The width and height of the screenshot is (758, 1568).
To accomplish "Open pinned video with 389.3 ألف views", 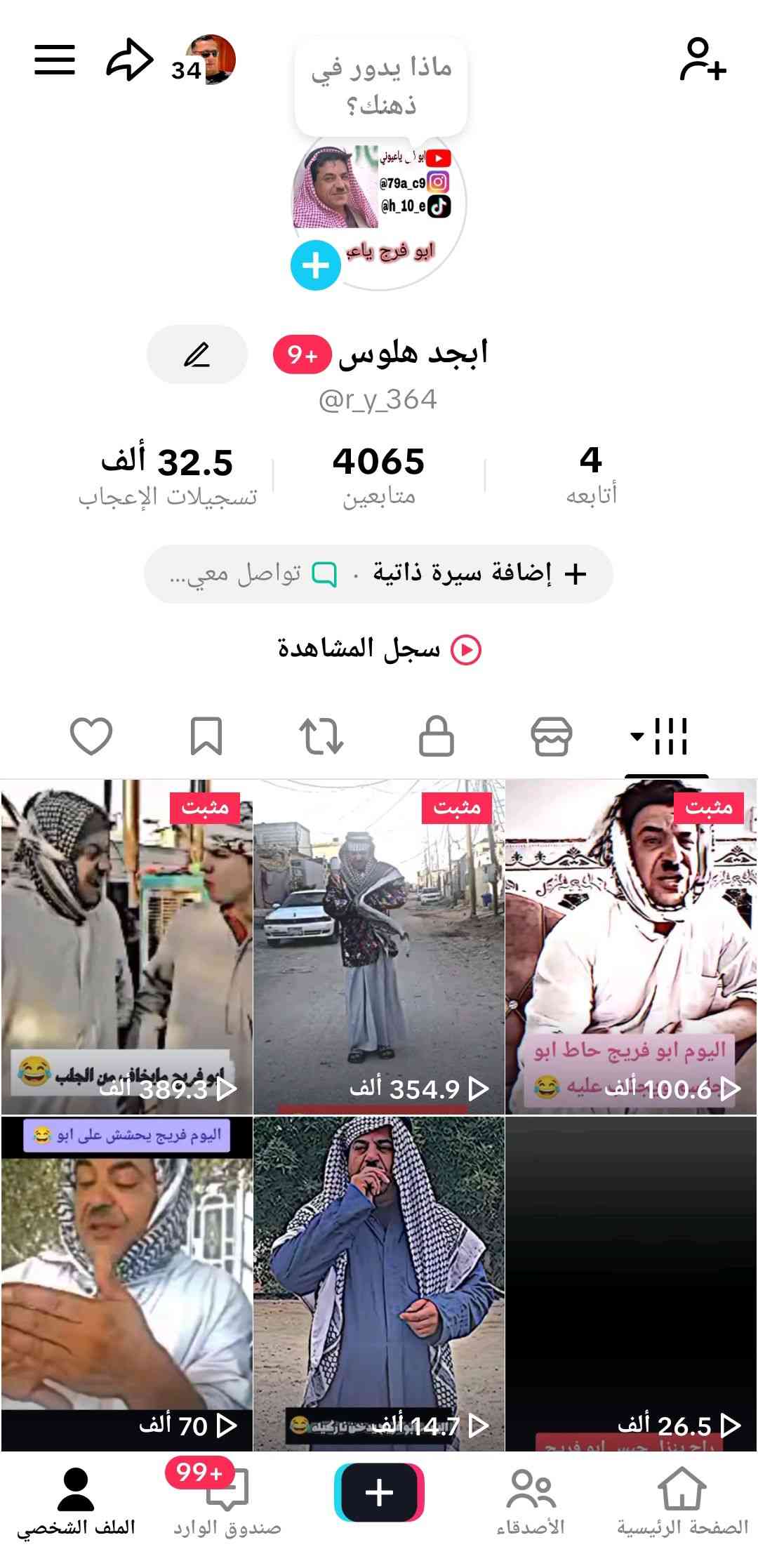I will (126, 946).
